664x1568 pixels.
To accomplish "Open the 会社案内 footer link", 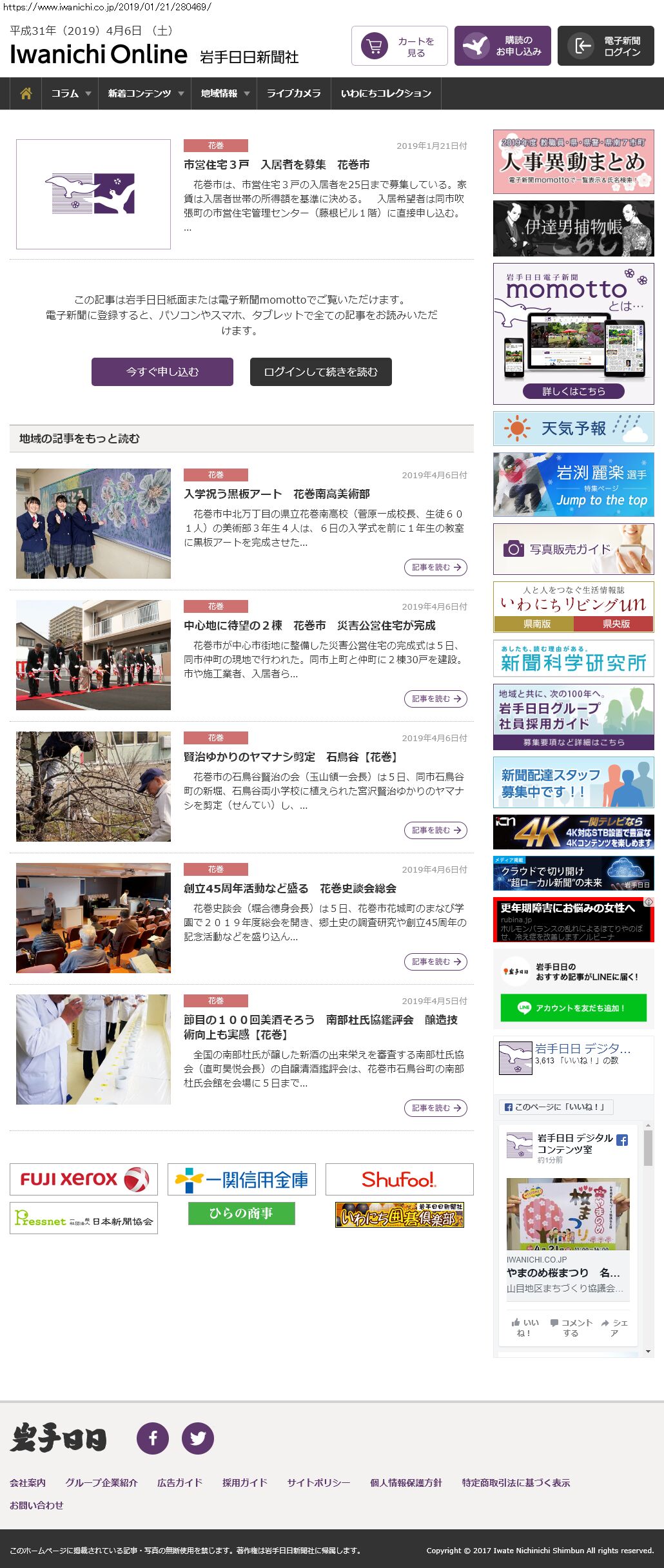I will click(x=28, y=1483).
